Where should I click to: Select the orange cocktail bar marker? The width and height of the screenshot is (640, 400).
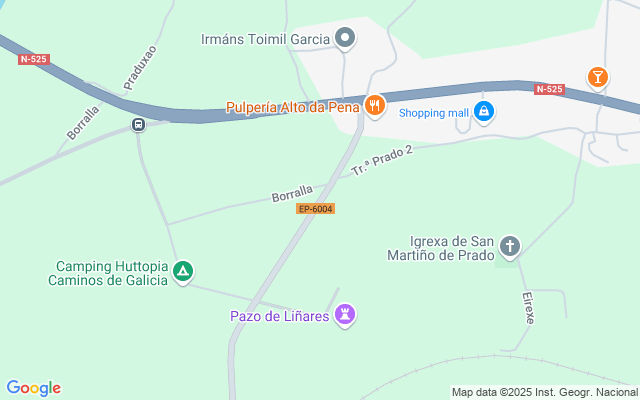pyautogui.click(x=597, y=76)
